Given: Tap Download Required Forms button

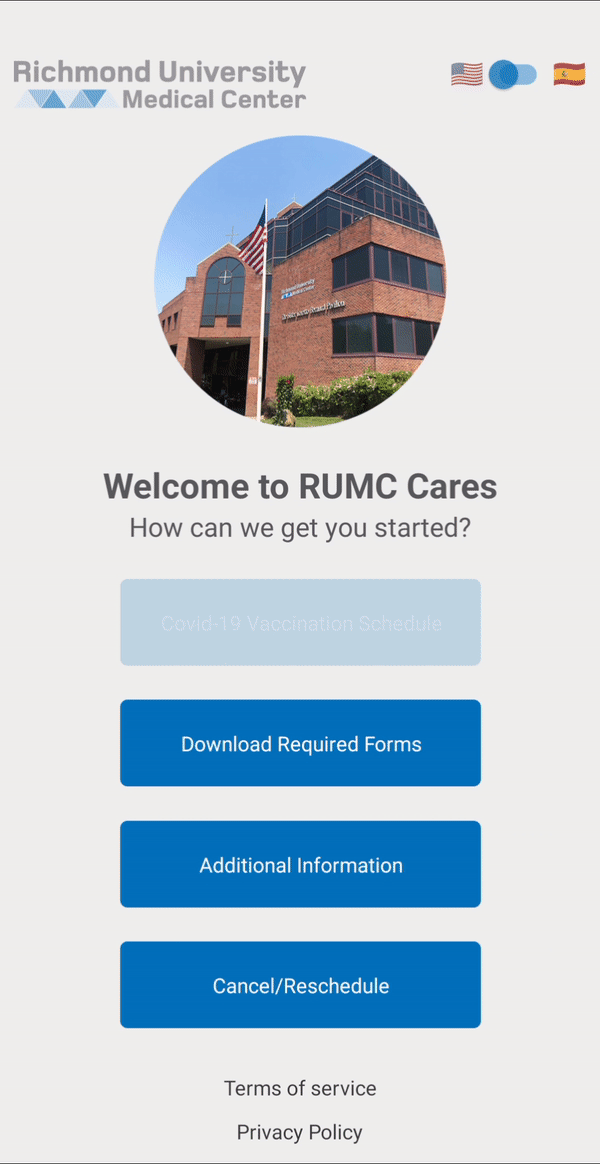Looking at the screenshot, I should [300, 743].
